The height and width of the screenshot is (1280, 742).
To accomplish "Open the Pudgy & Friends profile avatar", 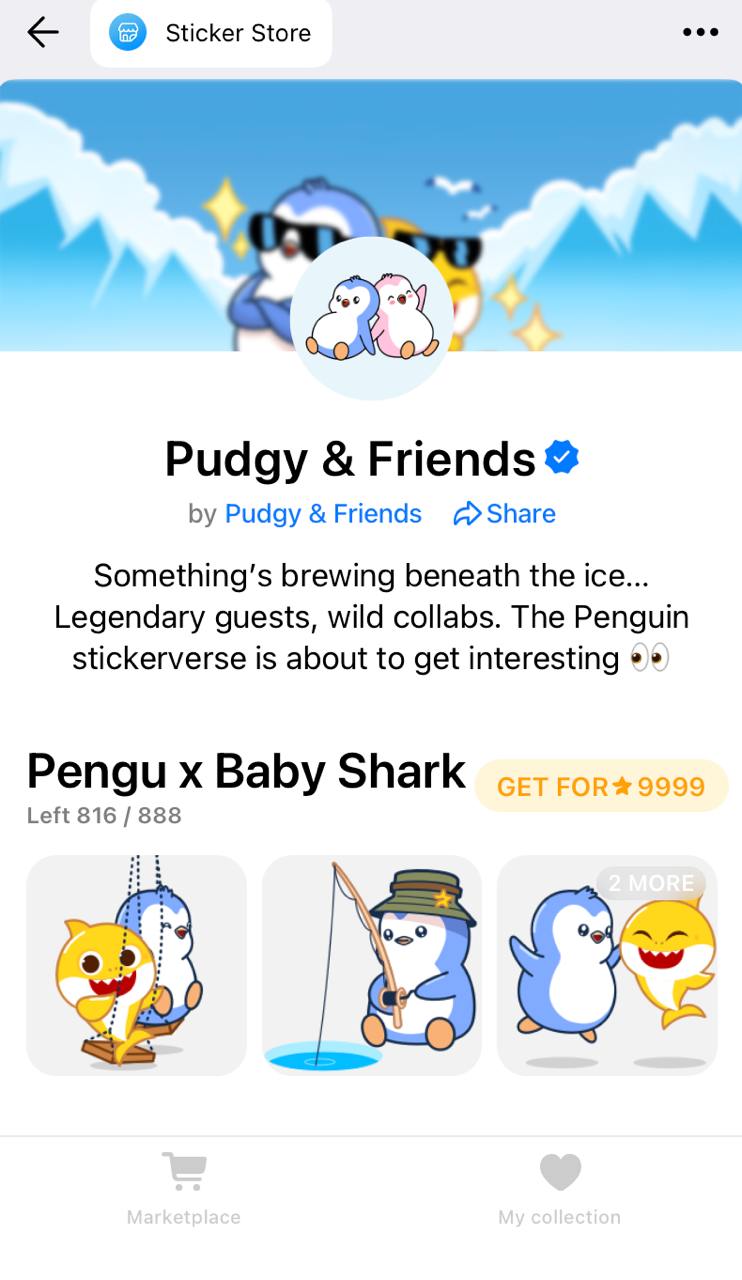I will [371, 319].
